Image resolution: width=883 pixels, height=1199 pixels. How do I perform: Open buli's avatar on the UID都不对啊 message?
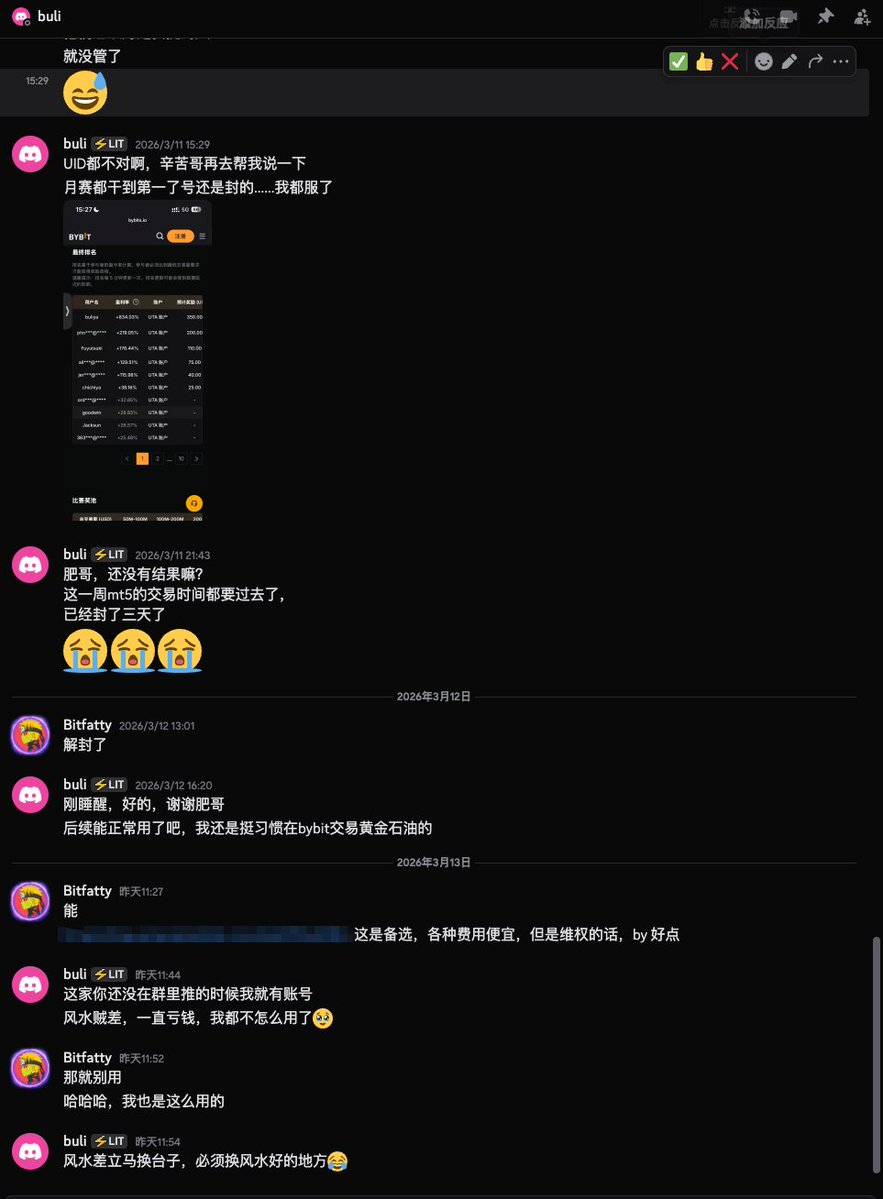[x=30, y=154]
